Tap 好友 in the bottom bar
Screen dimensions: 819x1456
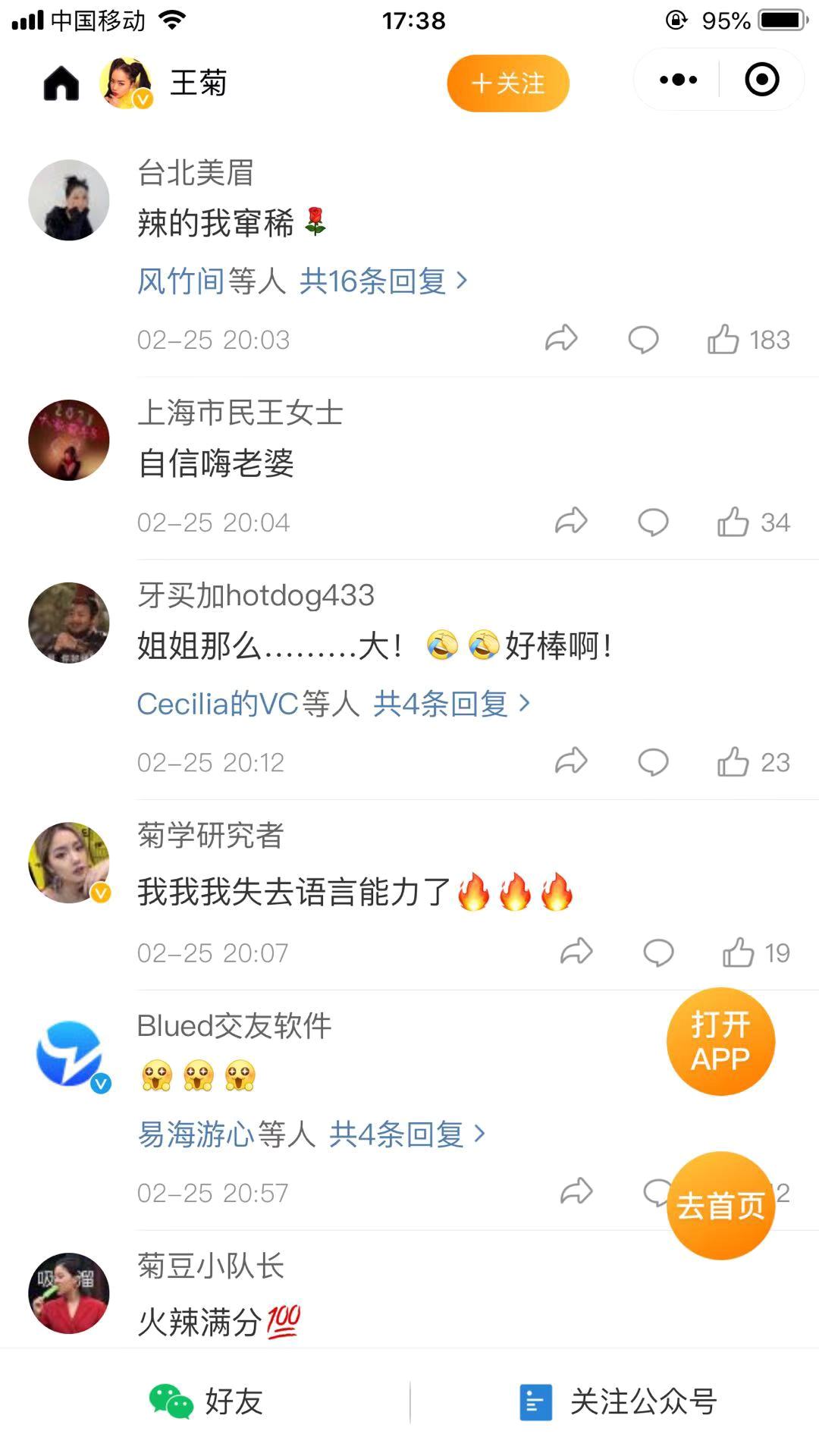pos(231,1402)
